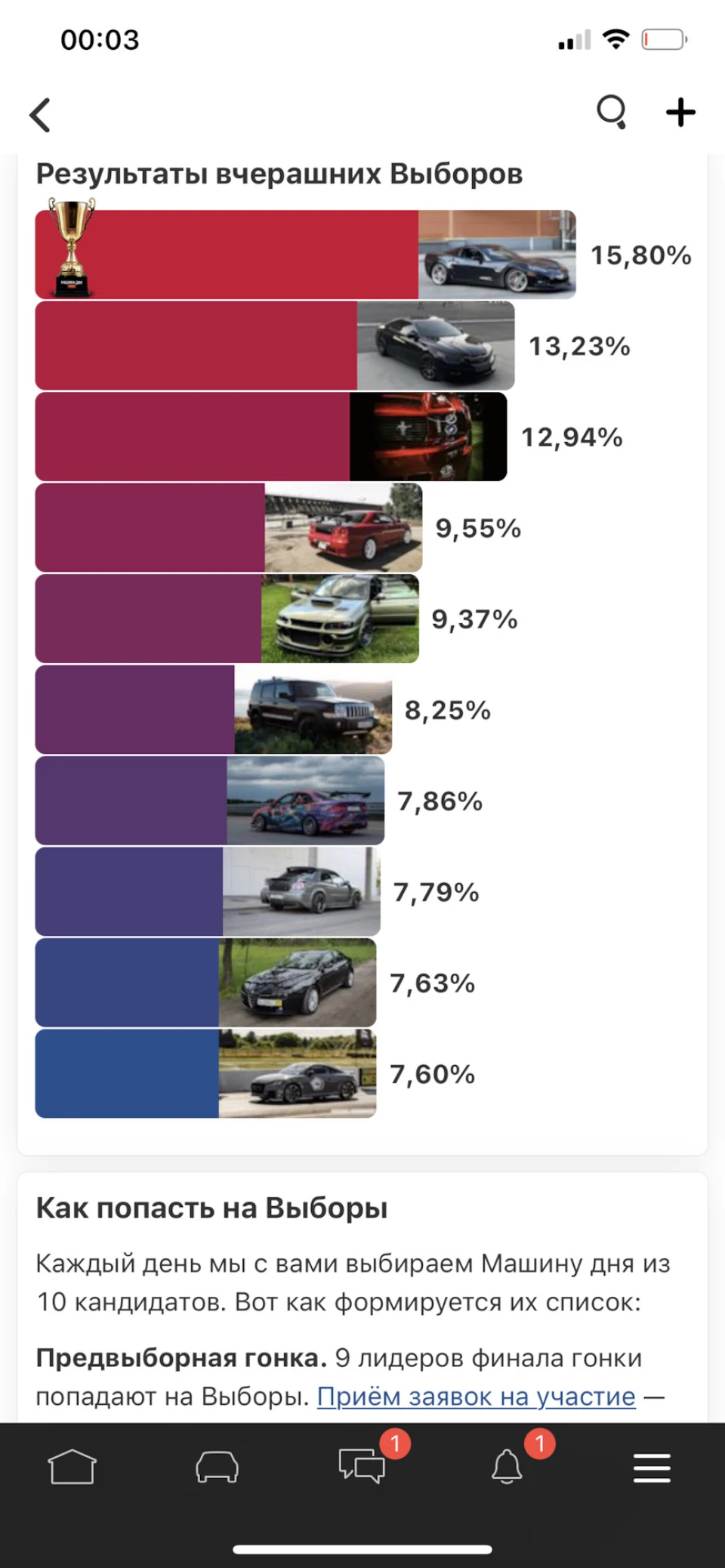Open the colorful wrapped car with 7,86%
Image resolution: width=725 pixels, height=1568 pixels.
(210, 801)
